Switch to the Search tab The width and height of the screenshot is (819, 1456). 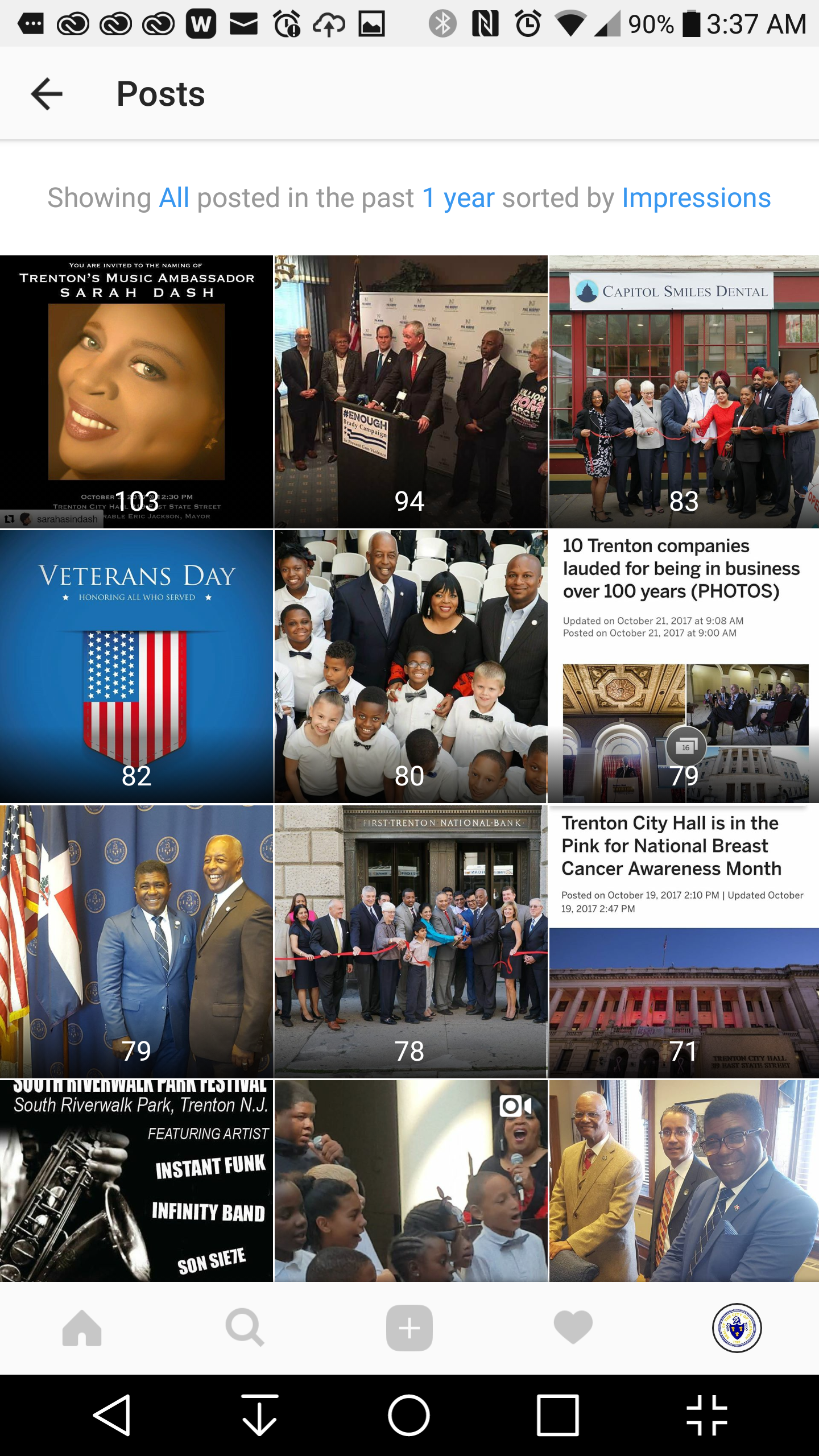(245, 1328)
